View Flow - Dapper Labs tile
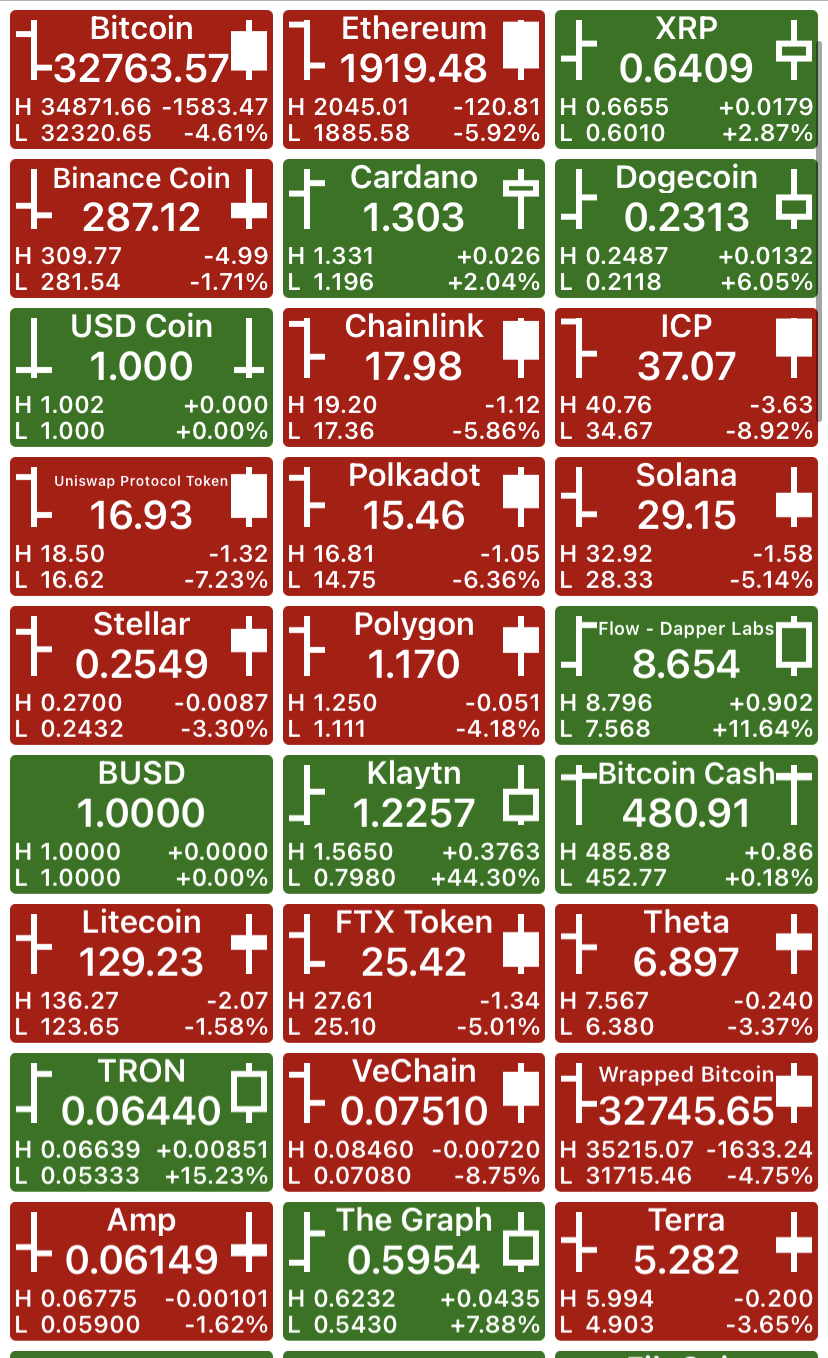Screen dimensions: 828x1358 (x=686, y=675)
